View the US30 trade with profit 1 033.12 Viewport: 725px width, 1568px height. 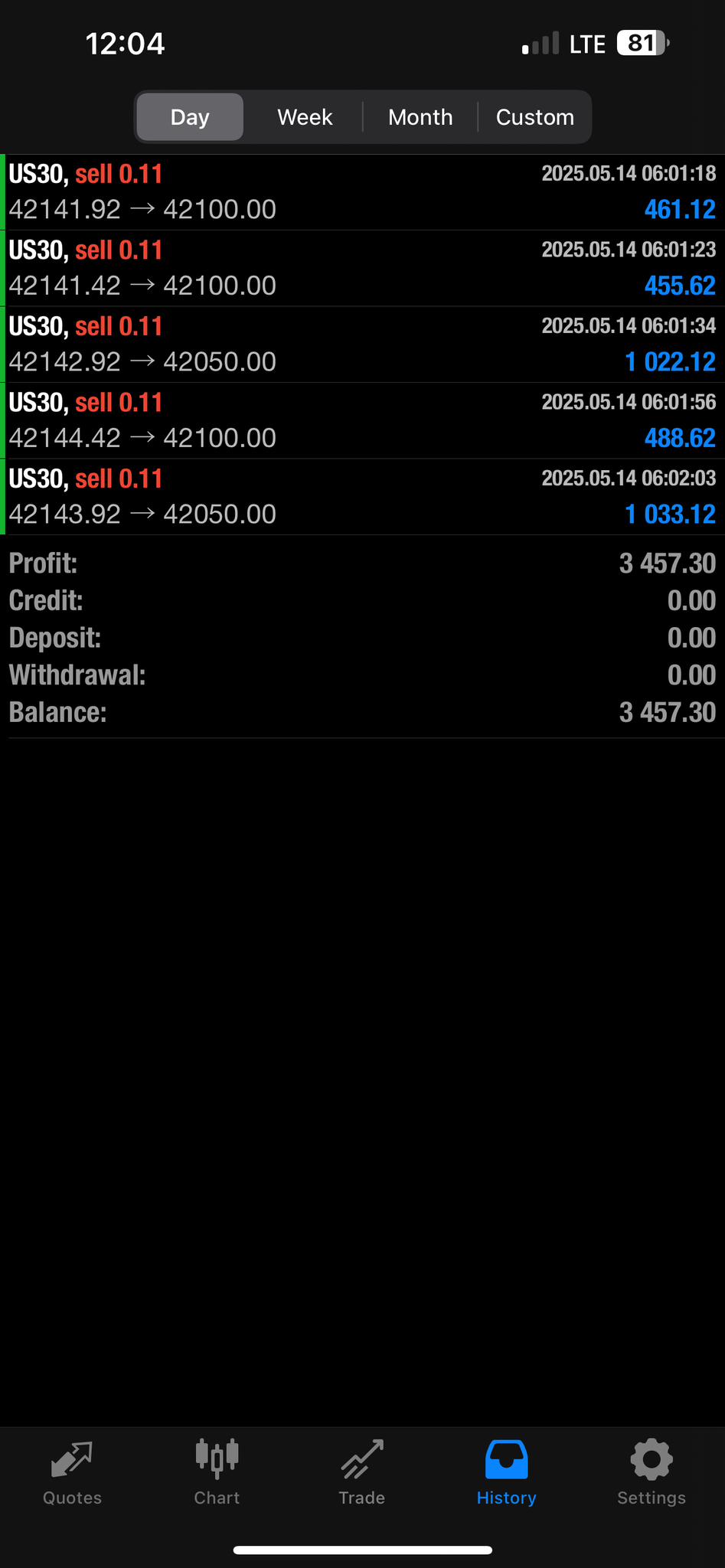tap(362, 496)
